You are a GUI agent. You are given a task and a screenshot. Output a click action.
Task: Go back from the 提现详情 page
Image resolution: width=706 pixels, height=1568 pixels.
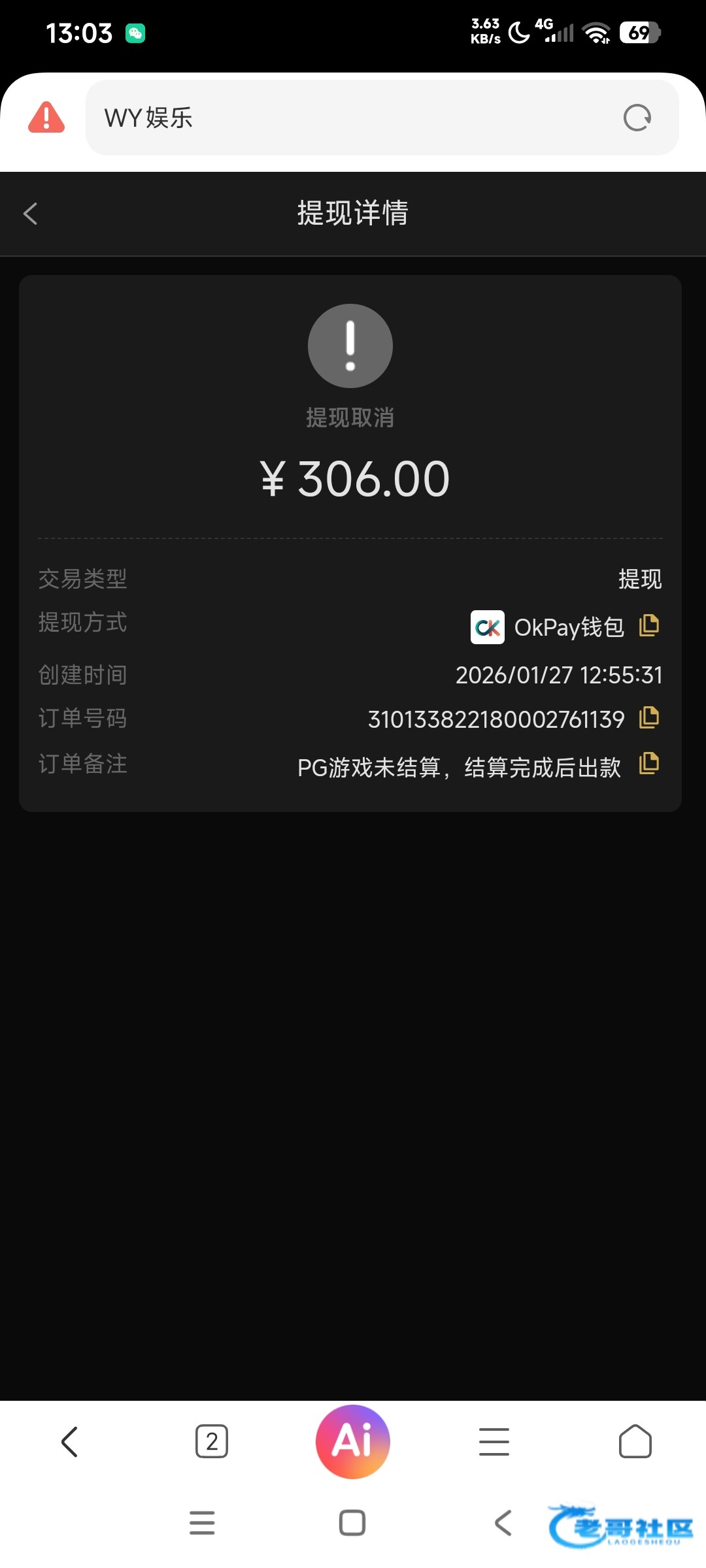(31, 214)
